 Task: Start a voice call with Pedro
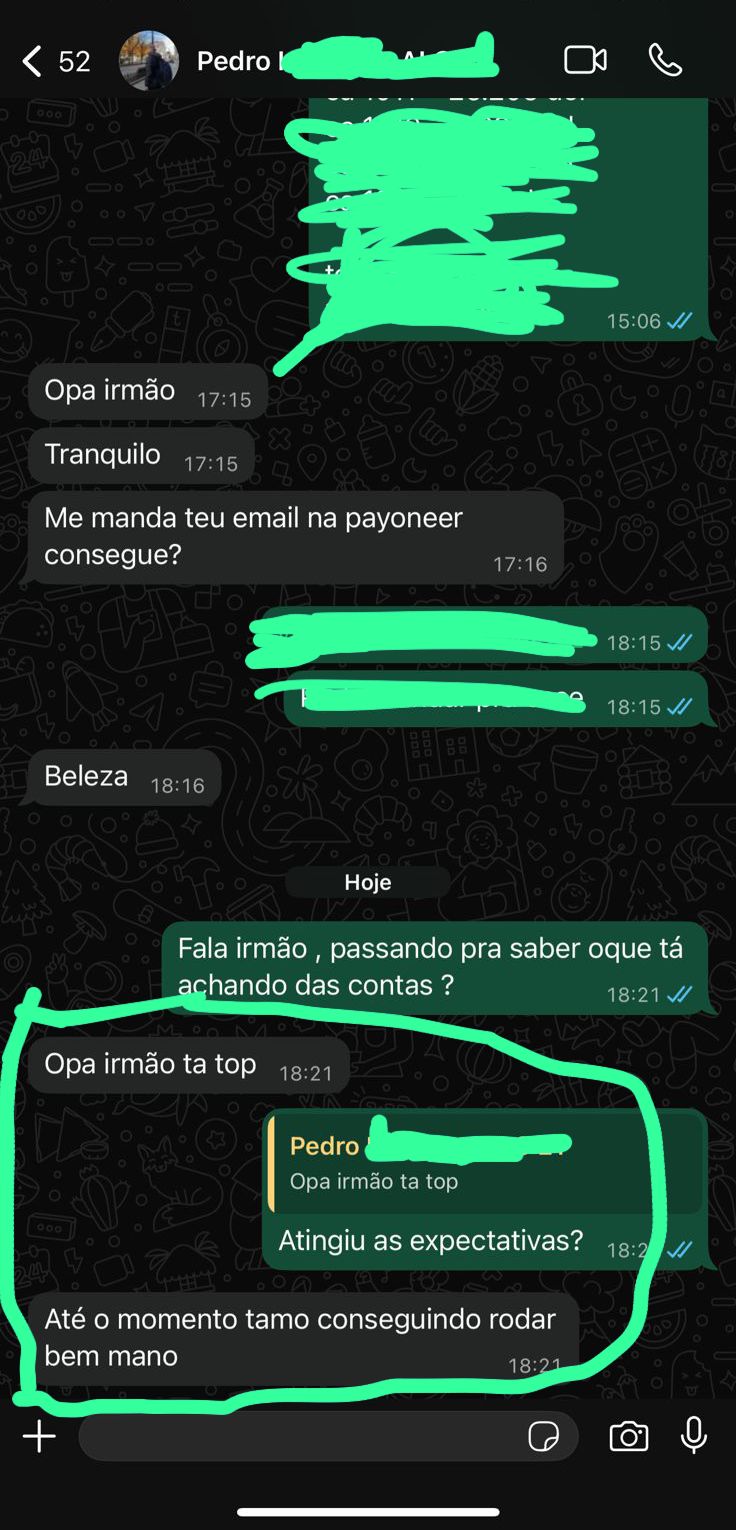click(665, 61)
